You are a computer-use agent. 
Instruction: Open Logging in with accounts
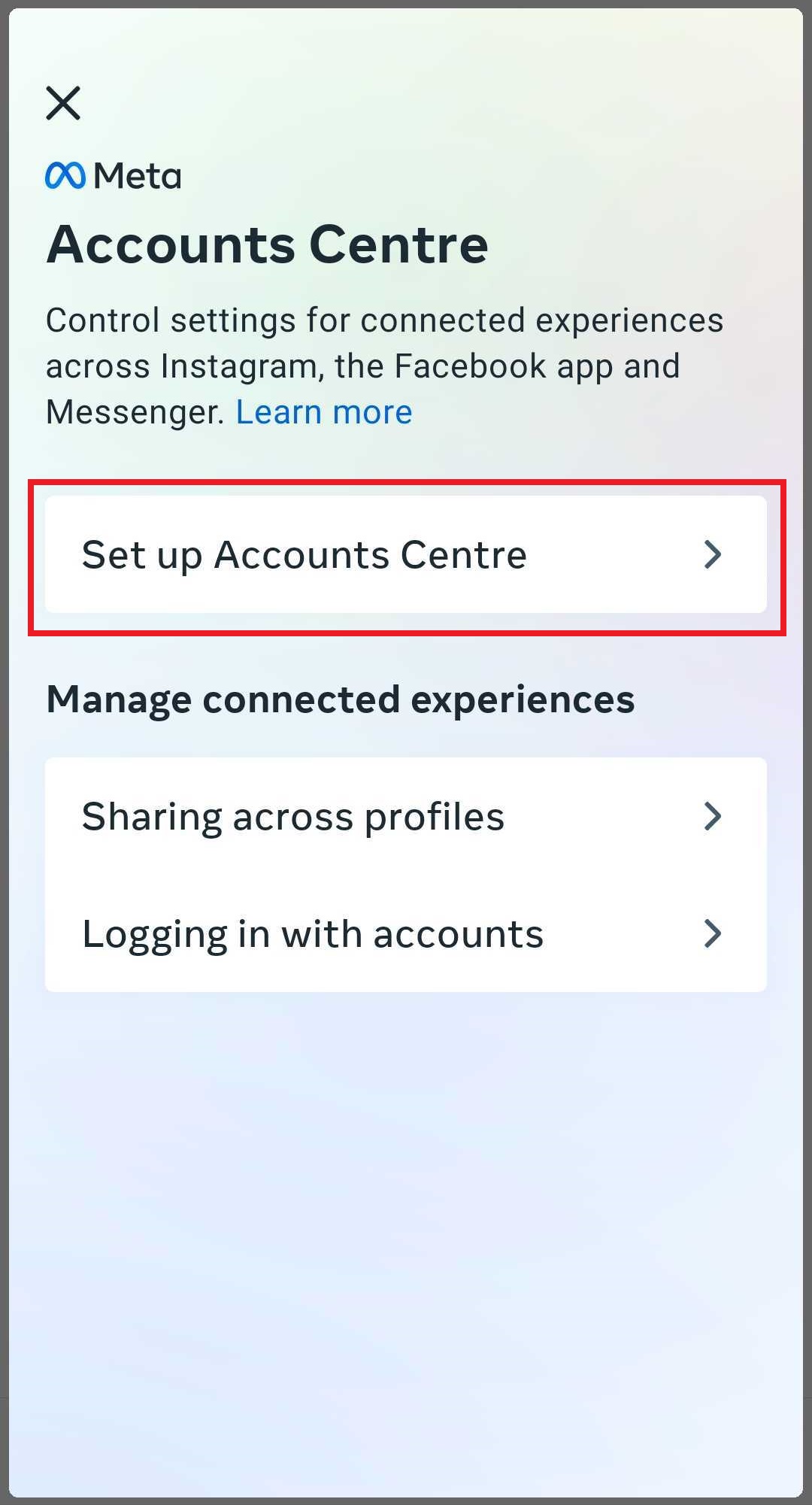tap(406, 933)
